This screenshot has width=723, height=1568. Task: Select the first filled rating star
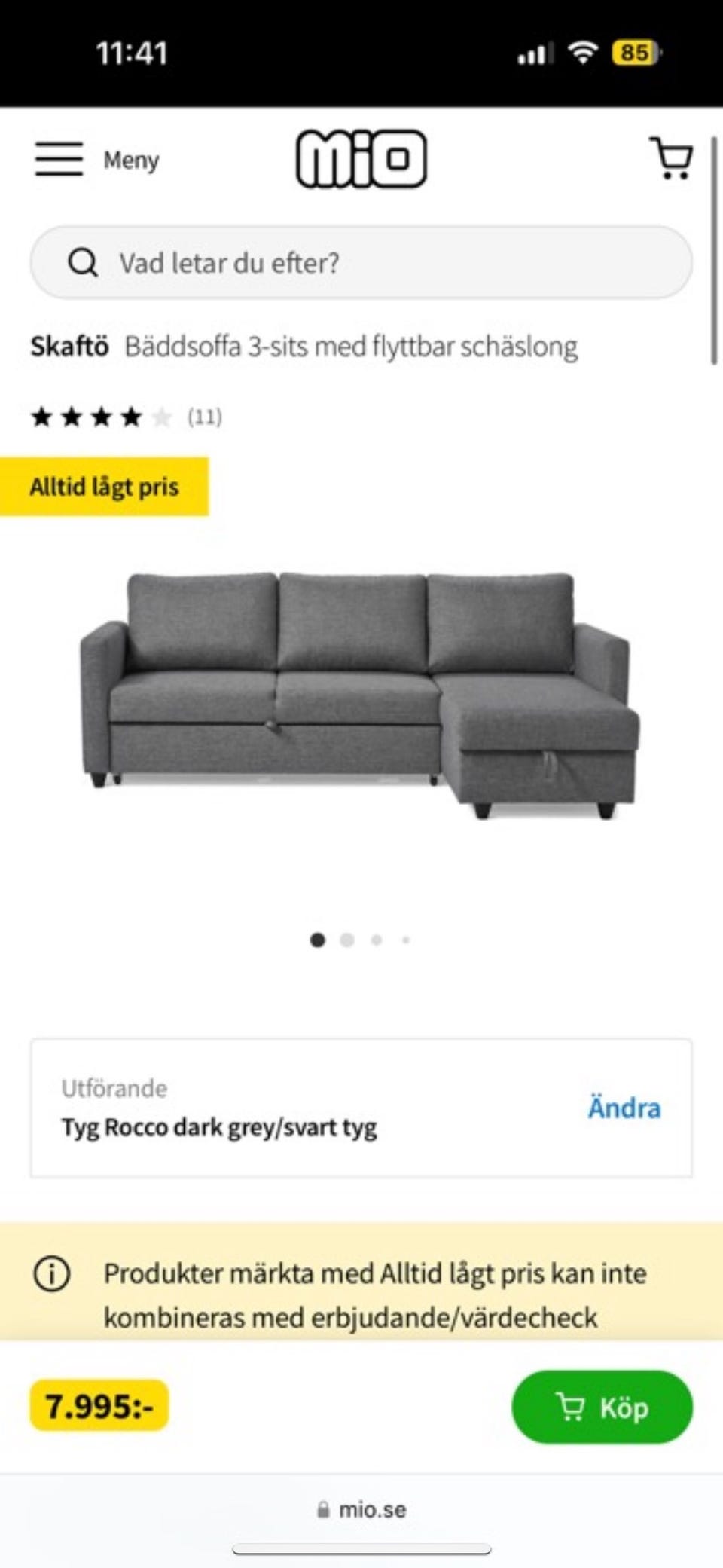click(x=43, y=416)
